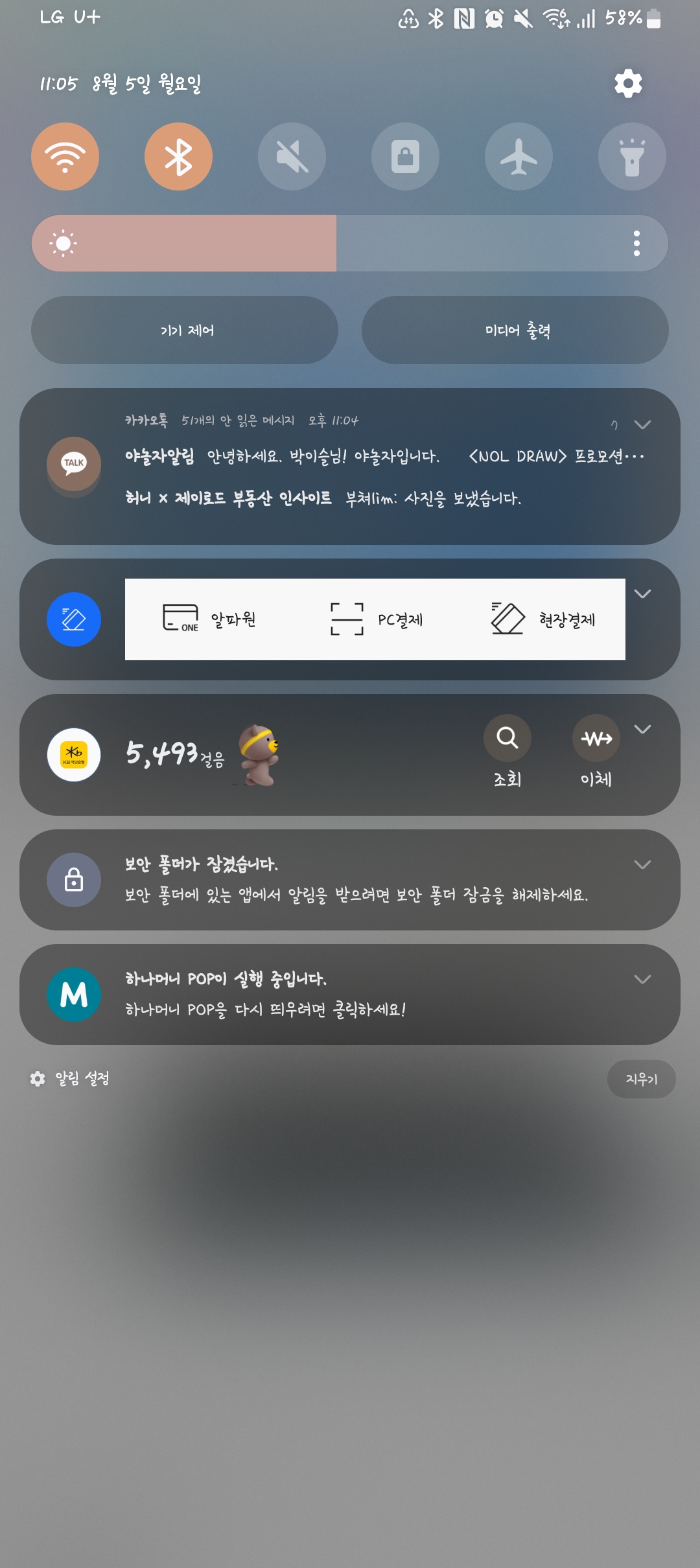Toggle screen rotation lock
Viewport: 700px width, 1568px height.
coord(405,157)
